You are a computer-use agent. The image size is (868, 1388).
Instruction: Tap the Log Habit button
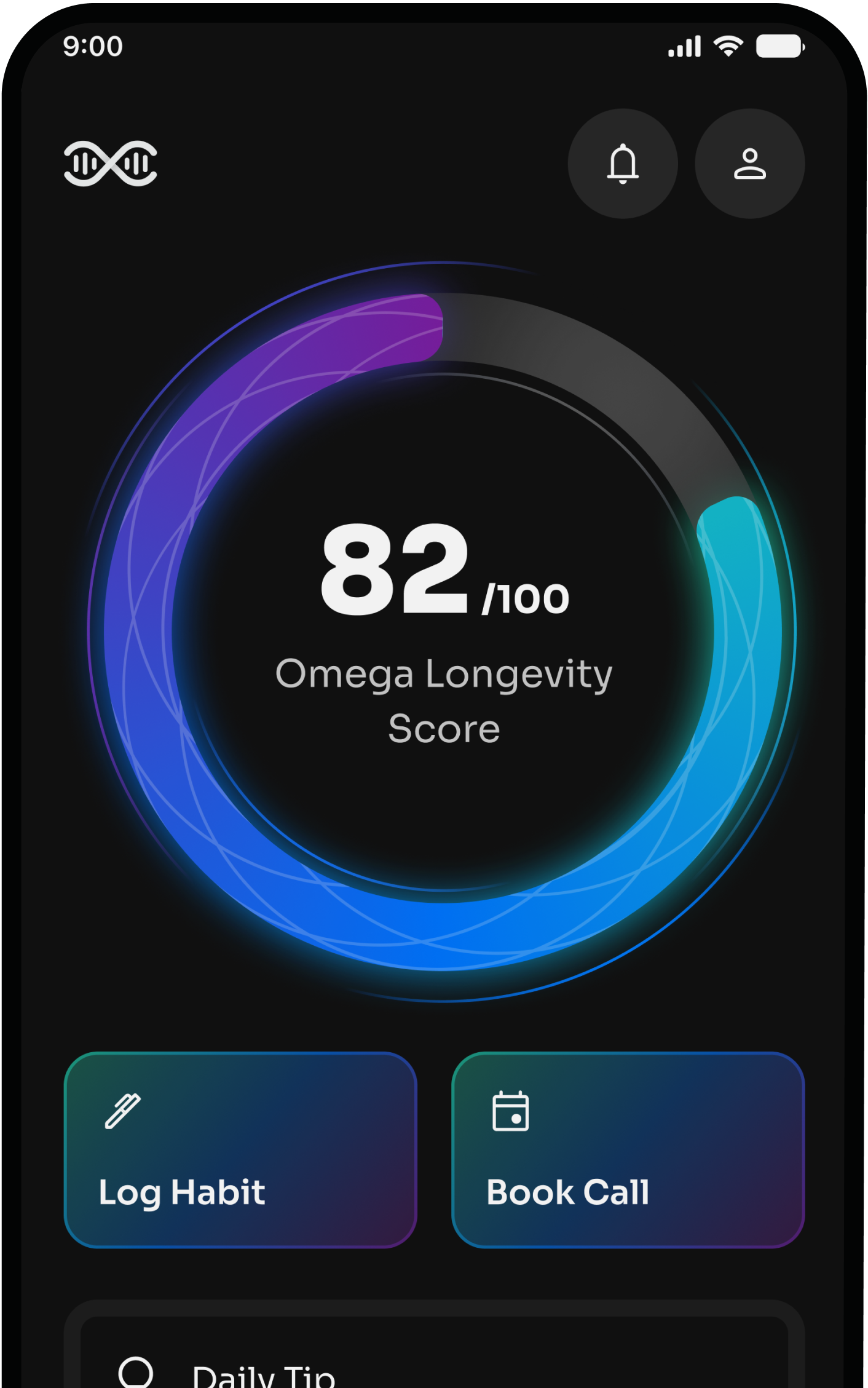click(x=240, y=1150)
